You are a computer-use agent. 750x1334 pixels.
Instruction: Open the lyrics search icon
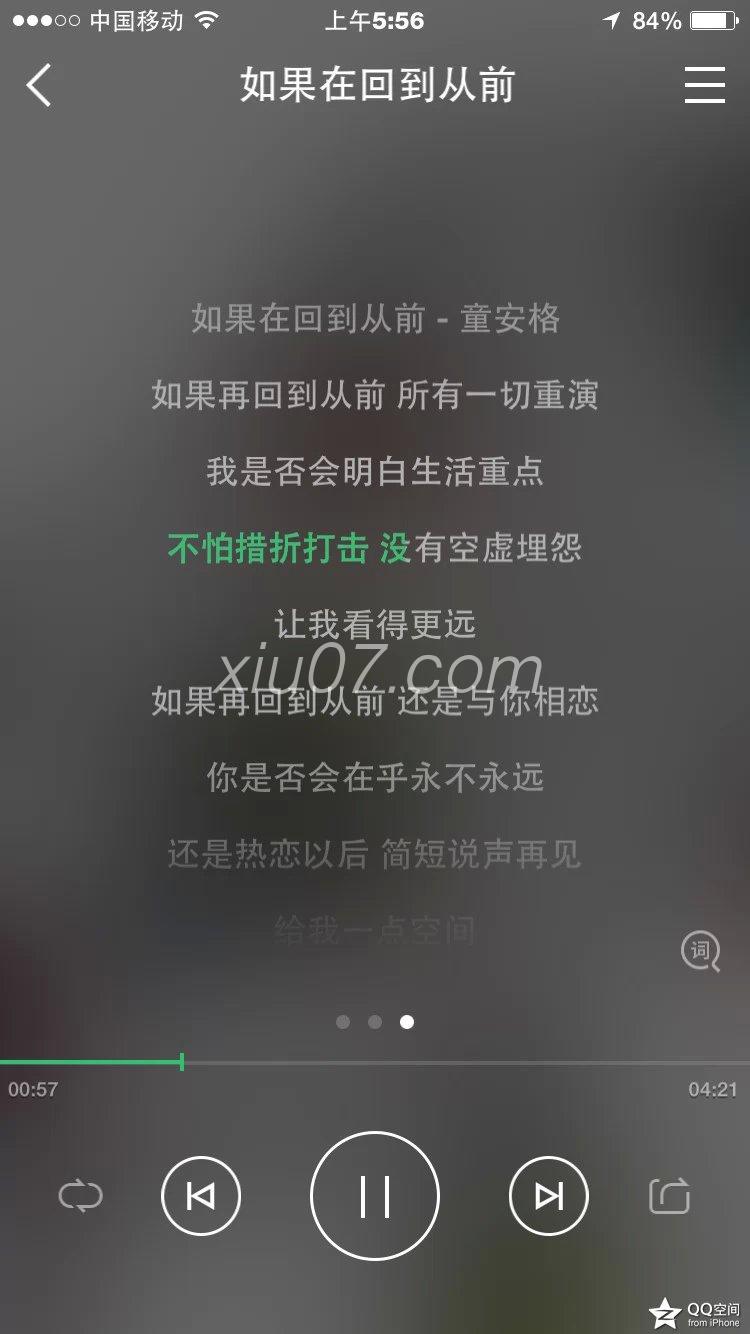pyautogui.click(x=700, y=951)
